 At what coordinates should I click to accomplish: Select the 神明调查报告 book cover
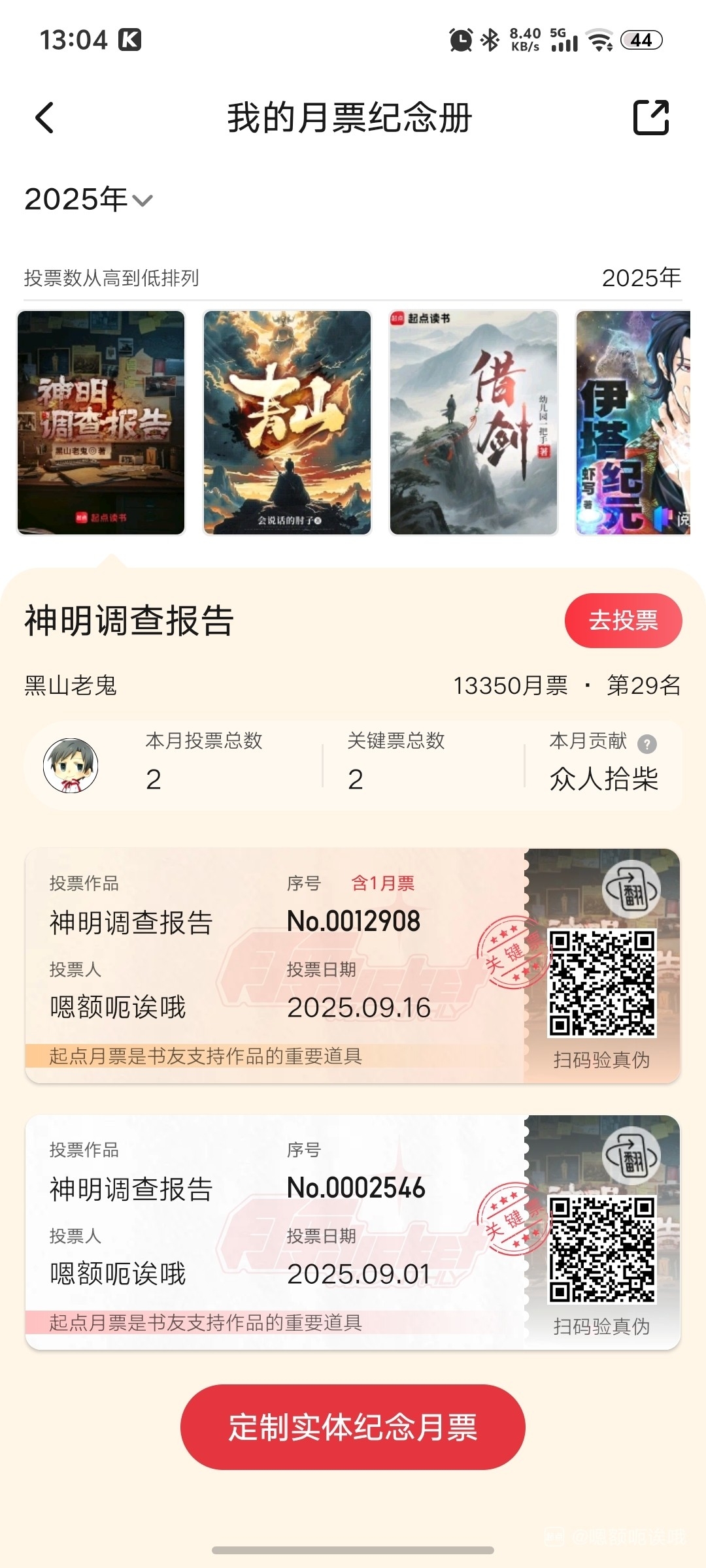101,423
